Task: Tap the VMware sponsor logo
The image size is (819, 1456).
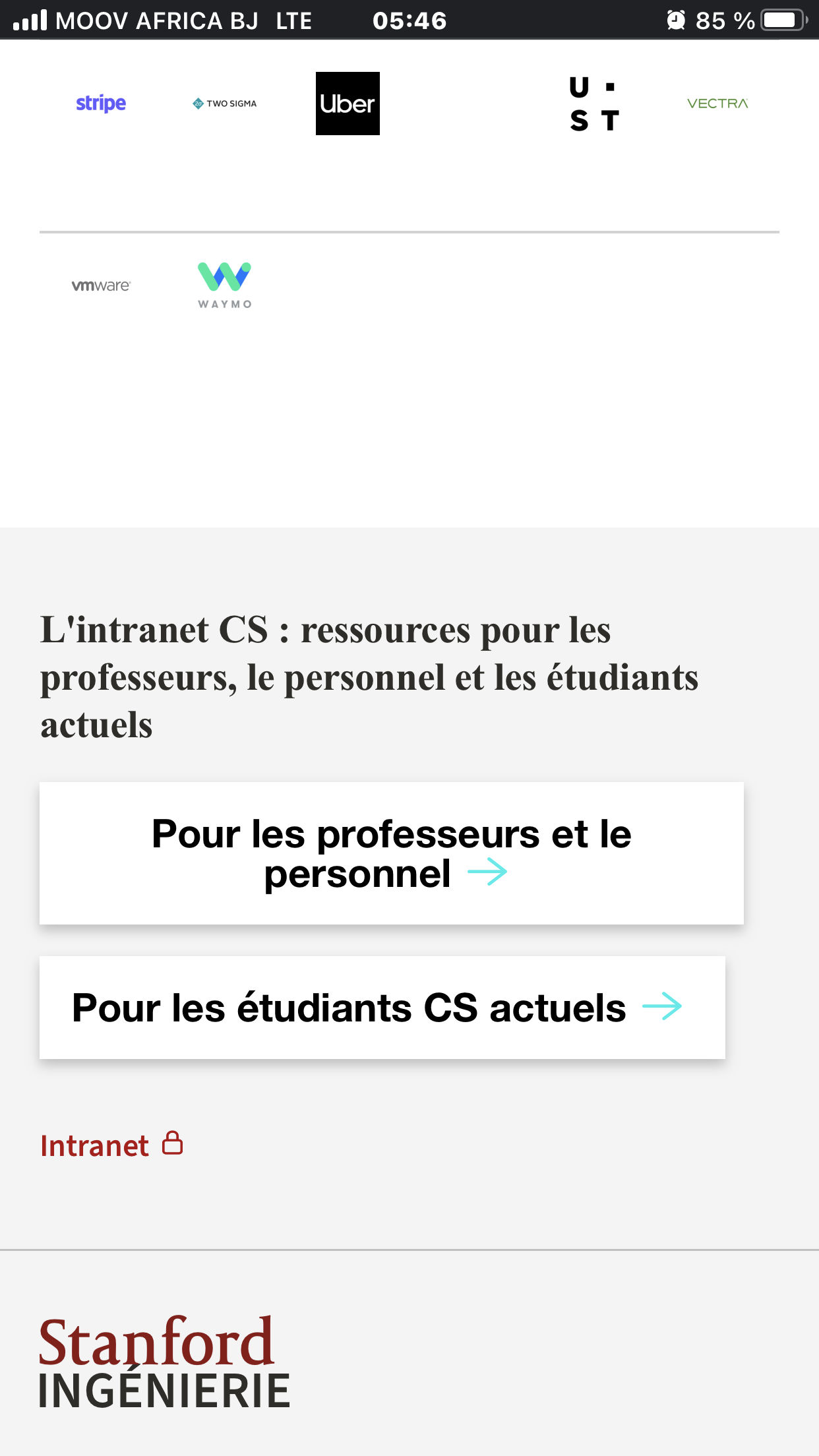Action: (x=101, y=286)
